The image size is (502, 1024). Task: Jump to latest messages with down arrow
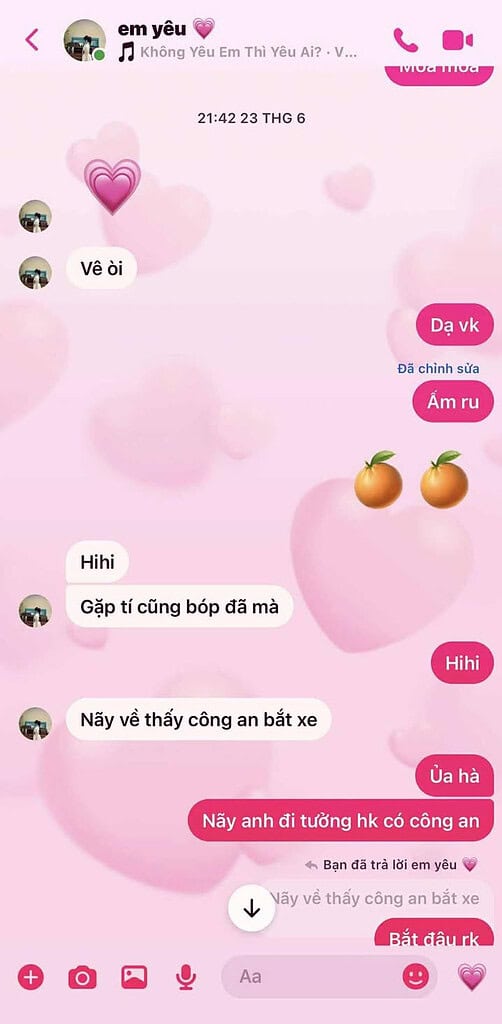[x=251, y=908]
